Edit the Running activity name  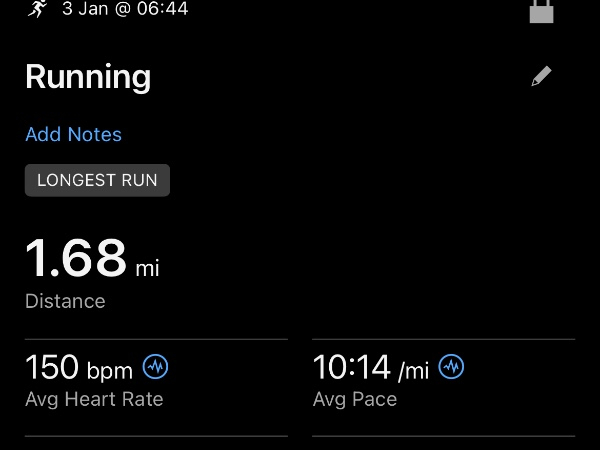click(x=541, y=77)
